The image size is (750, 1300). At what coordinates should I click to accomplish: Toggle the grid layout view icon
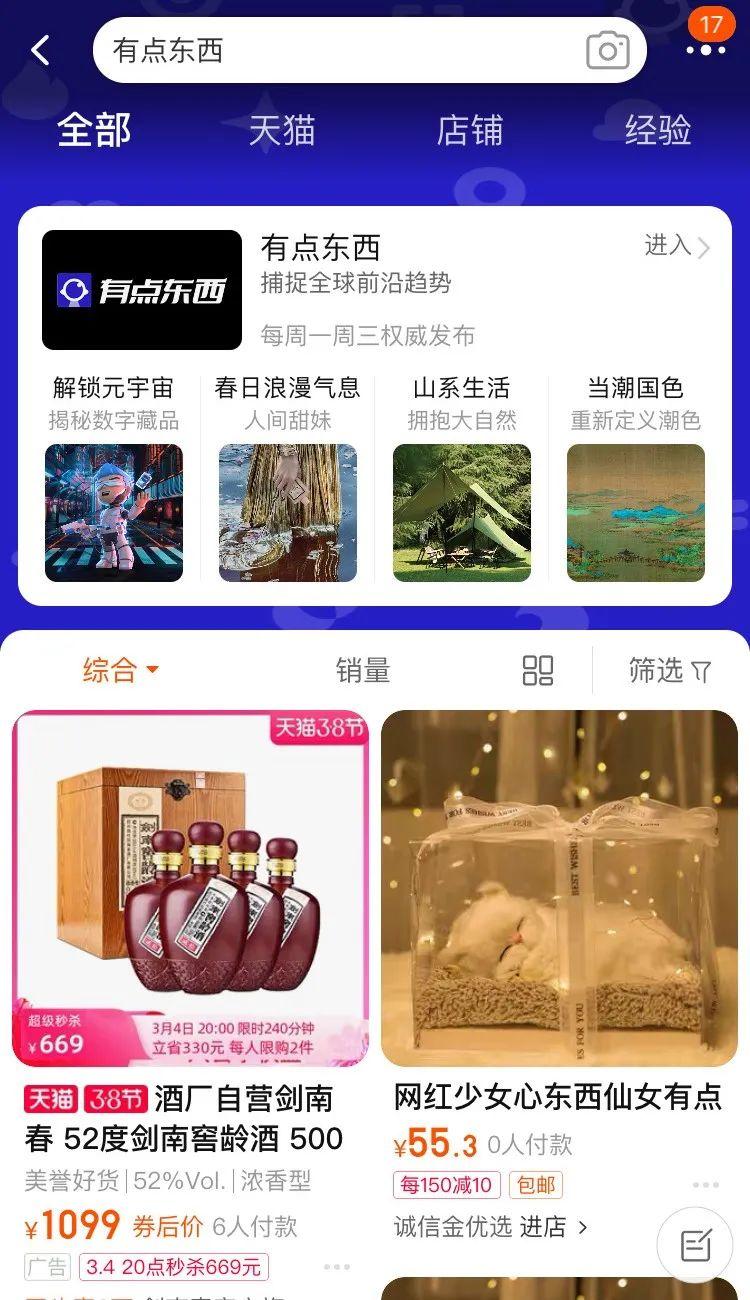(x=538, y=671)
